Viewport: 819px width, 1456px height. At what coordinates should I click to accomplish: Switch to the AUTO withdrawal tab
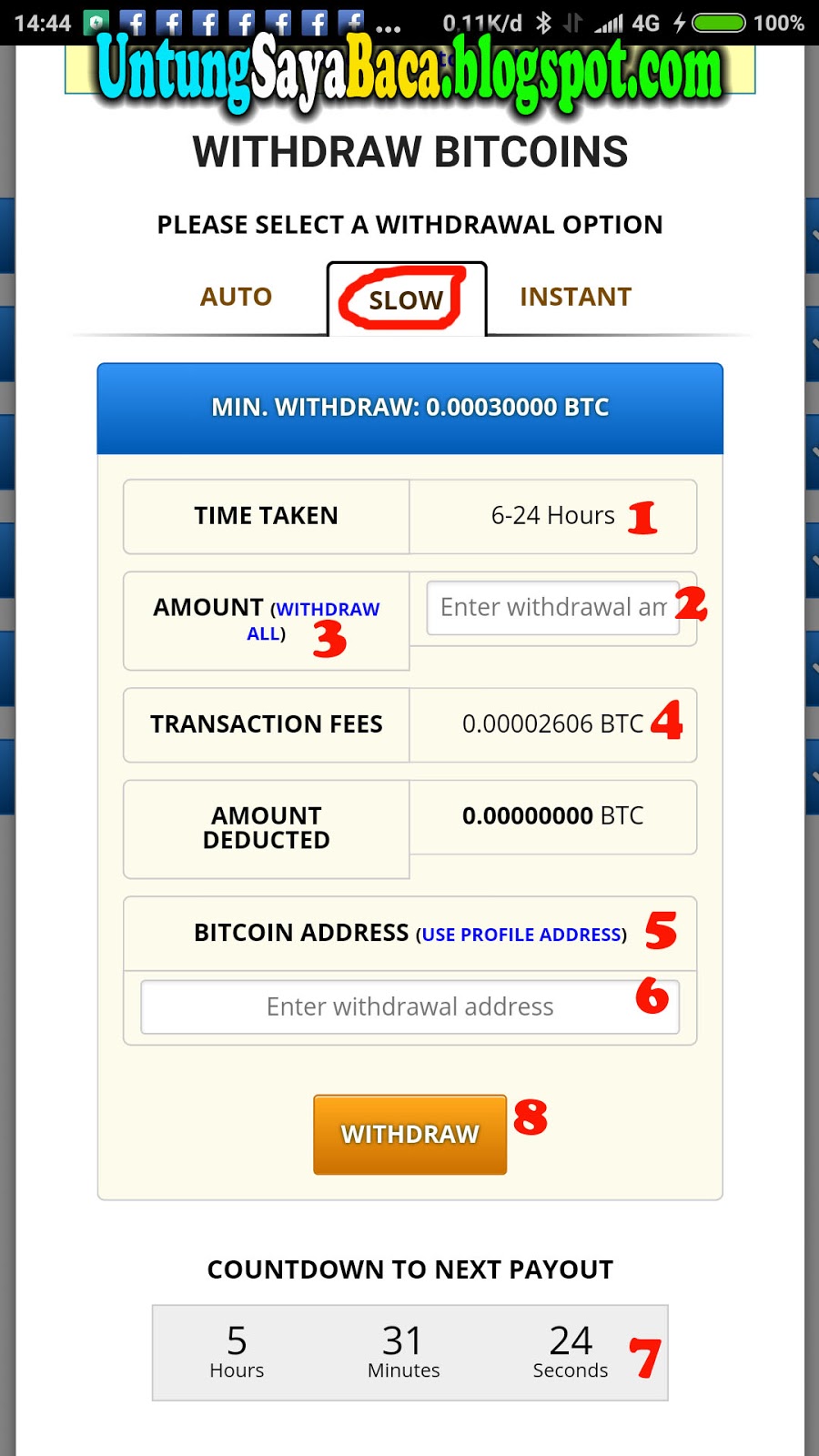pyautogui.click(x=236, y=297)
